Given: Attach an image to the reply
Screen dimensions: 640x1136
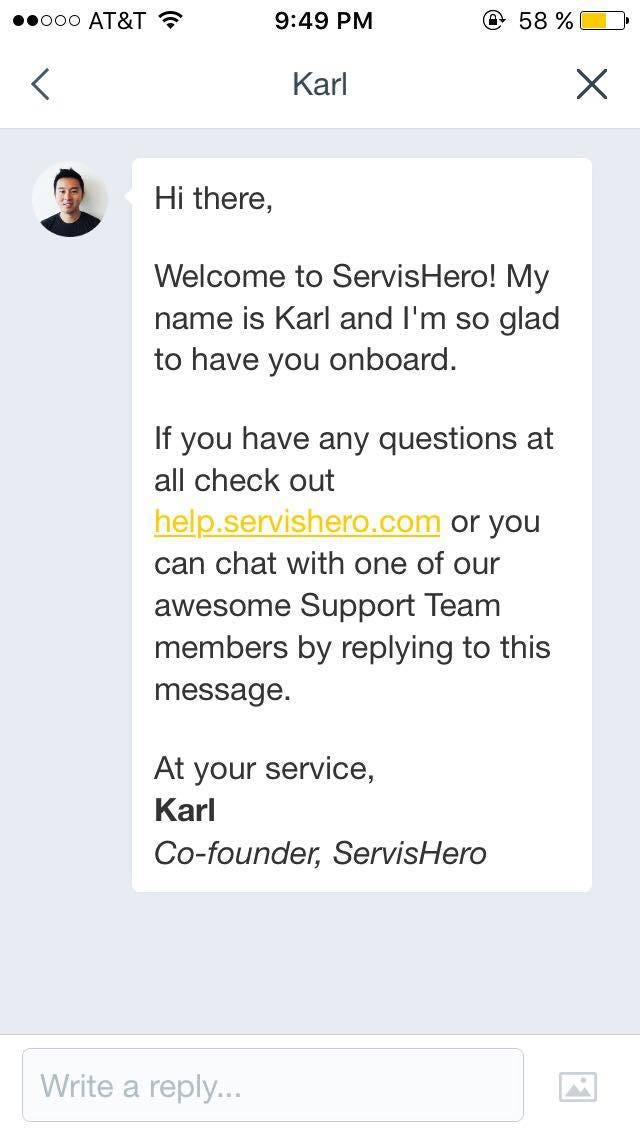Looking at the screenshot, I should (x=578, y=1086).
